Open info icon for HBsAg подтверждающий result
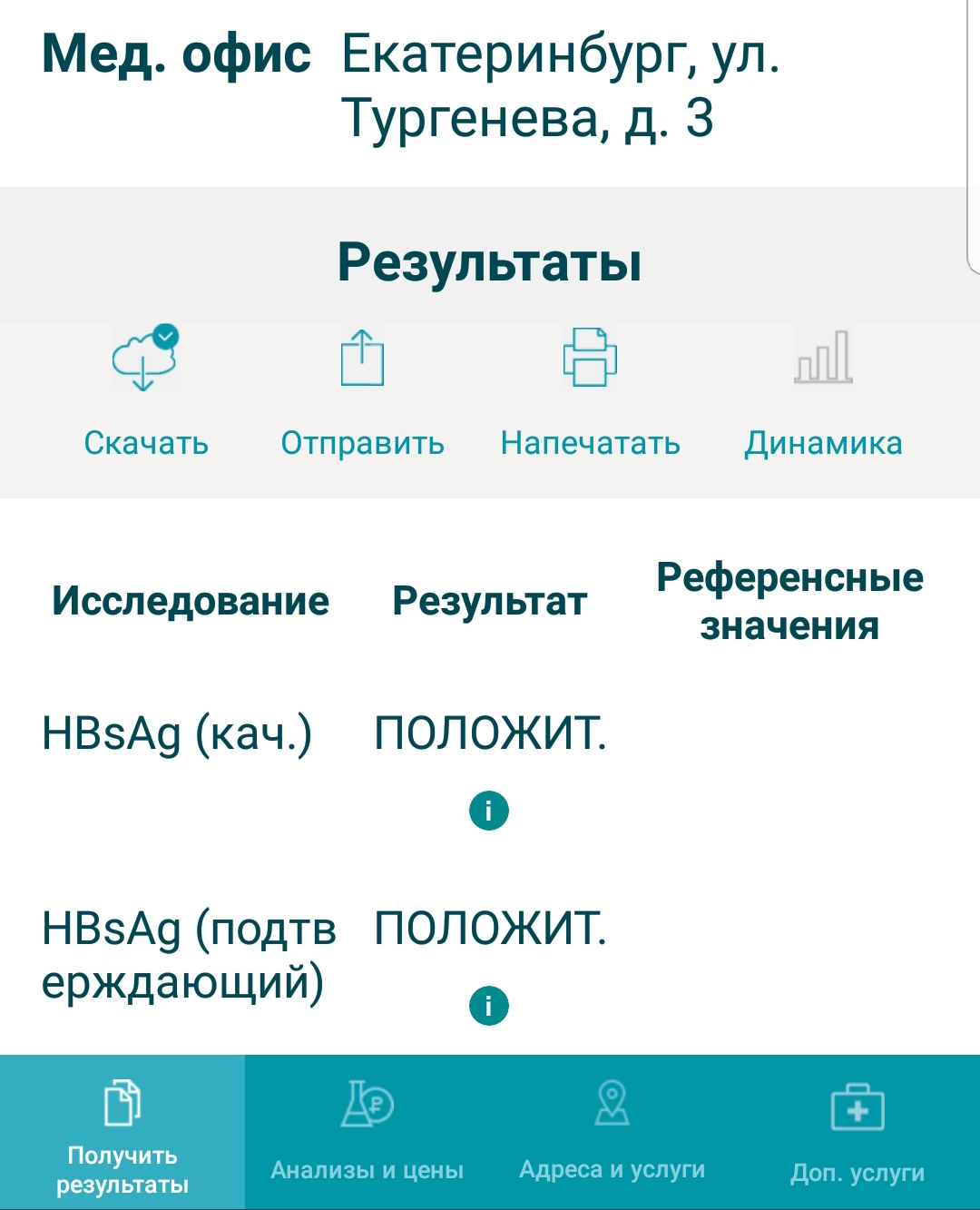 [489, 1005]
